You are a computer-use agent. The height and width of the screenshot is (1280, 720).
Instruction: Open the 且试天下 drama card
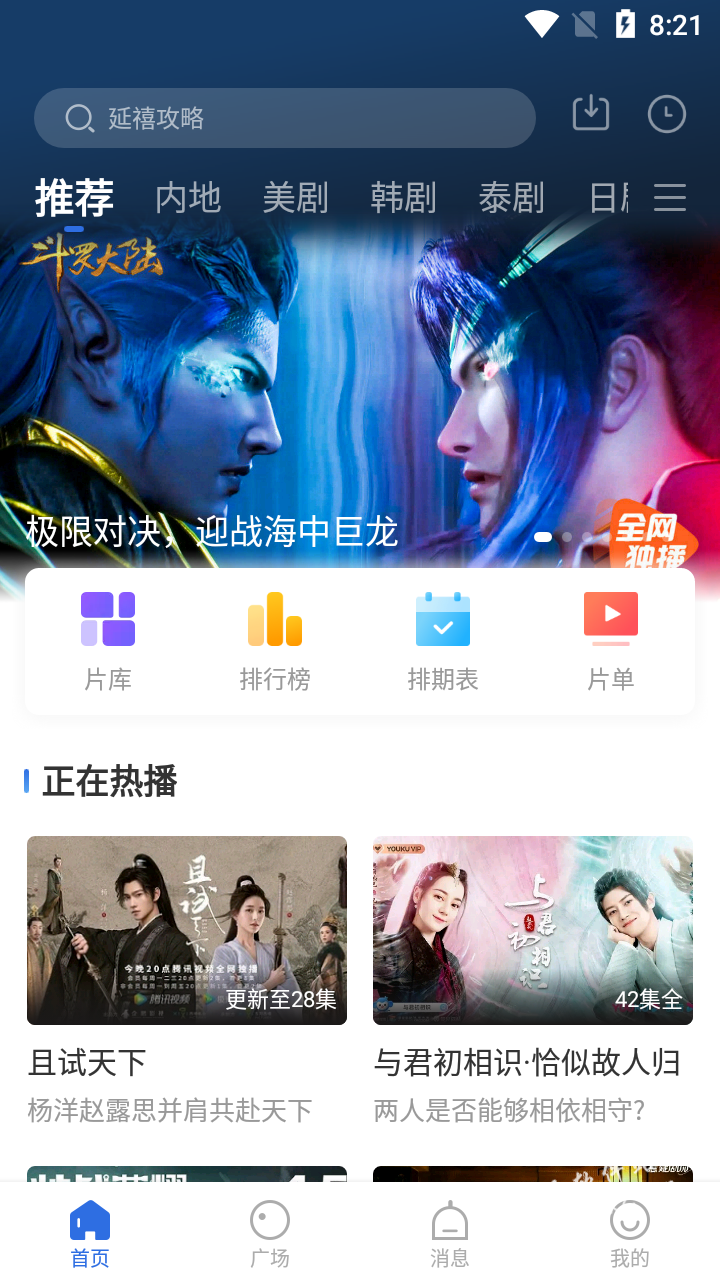[187, 930]
